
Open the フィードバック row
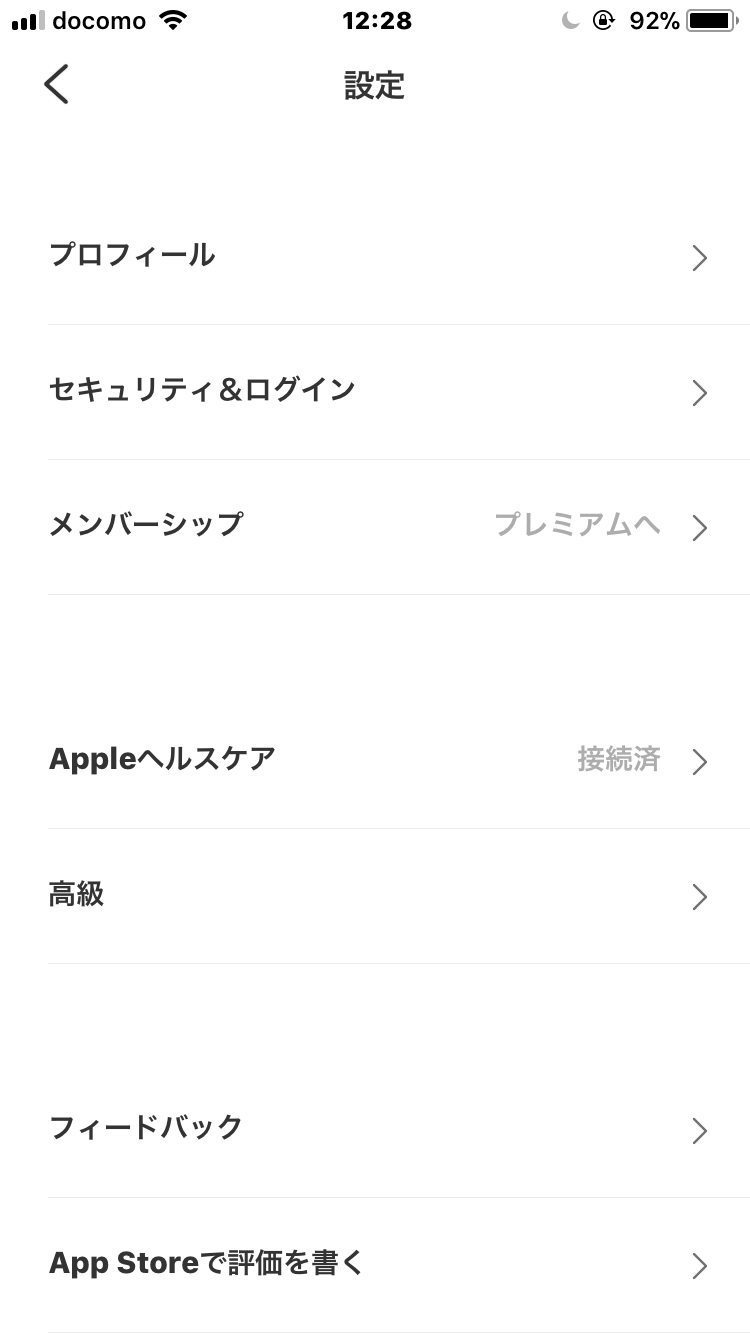point(375,1130)
